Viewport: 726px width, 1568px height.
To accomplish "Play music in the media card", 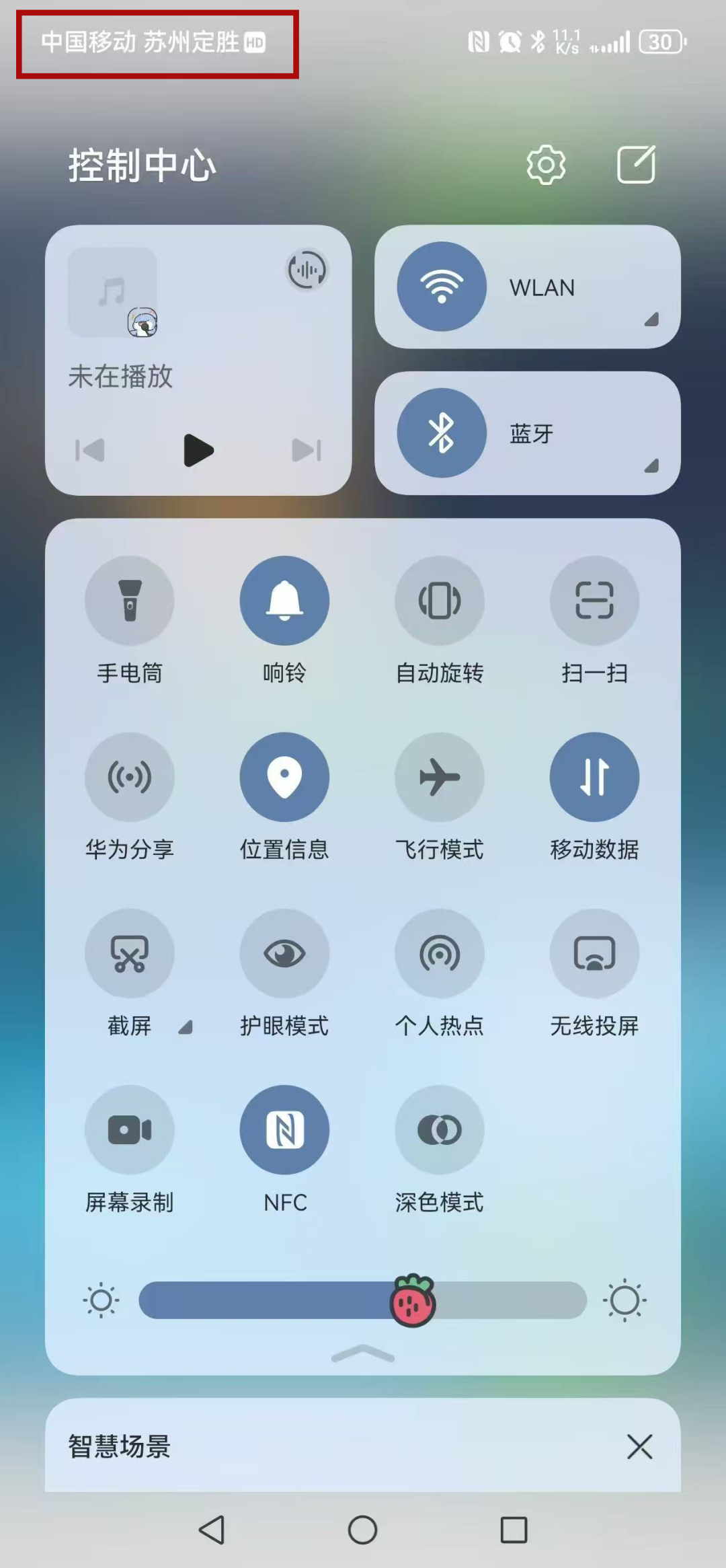I will [198, 450].
